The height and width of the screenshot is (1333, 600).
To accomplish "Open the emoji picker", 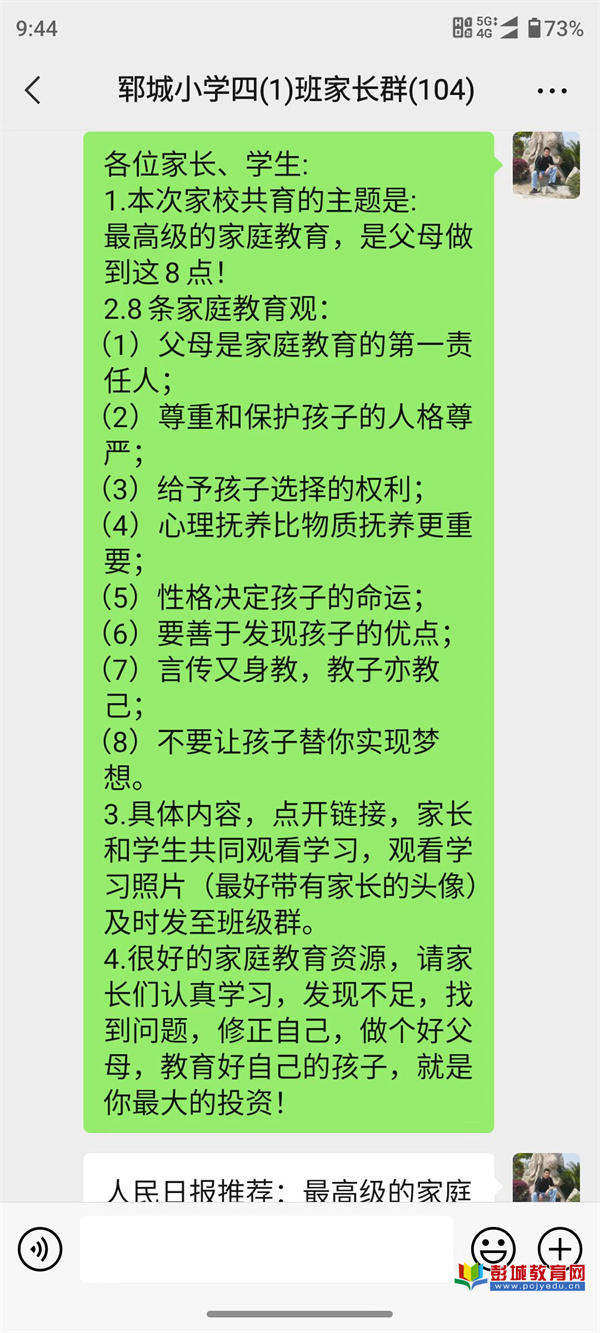I will 493,1248.
